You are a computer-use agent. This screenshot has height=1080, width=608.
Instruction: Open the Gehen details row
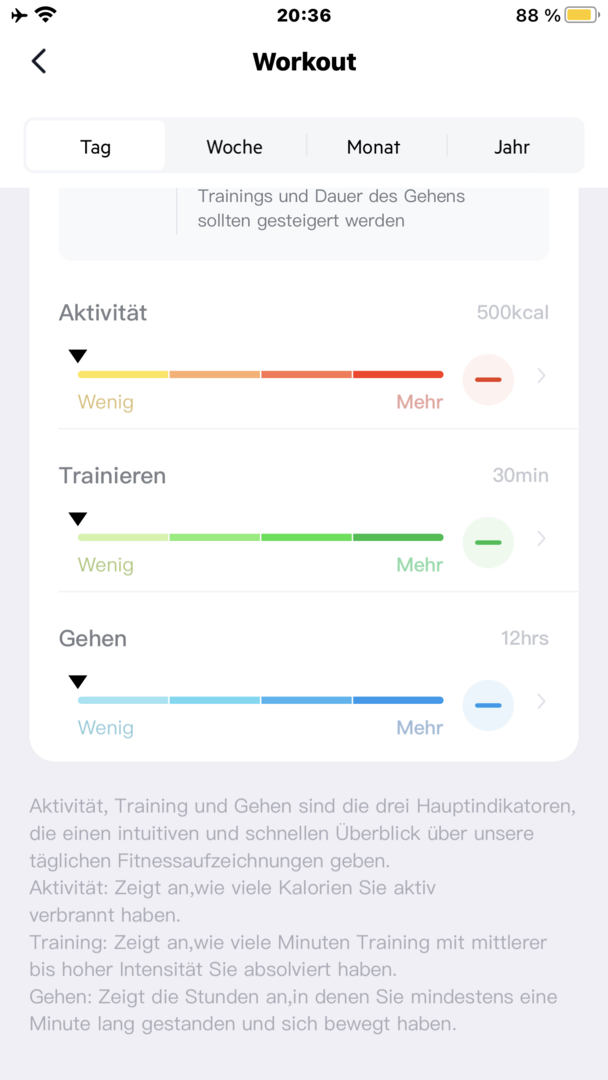point(304,682)
